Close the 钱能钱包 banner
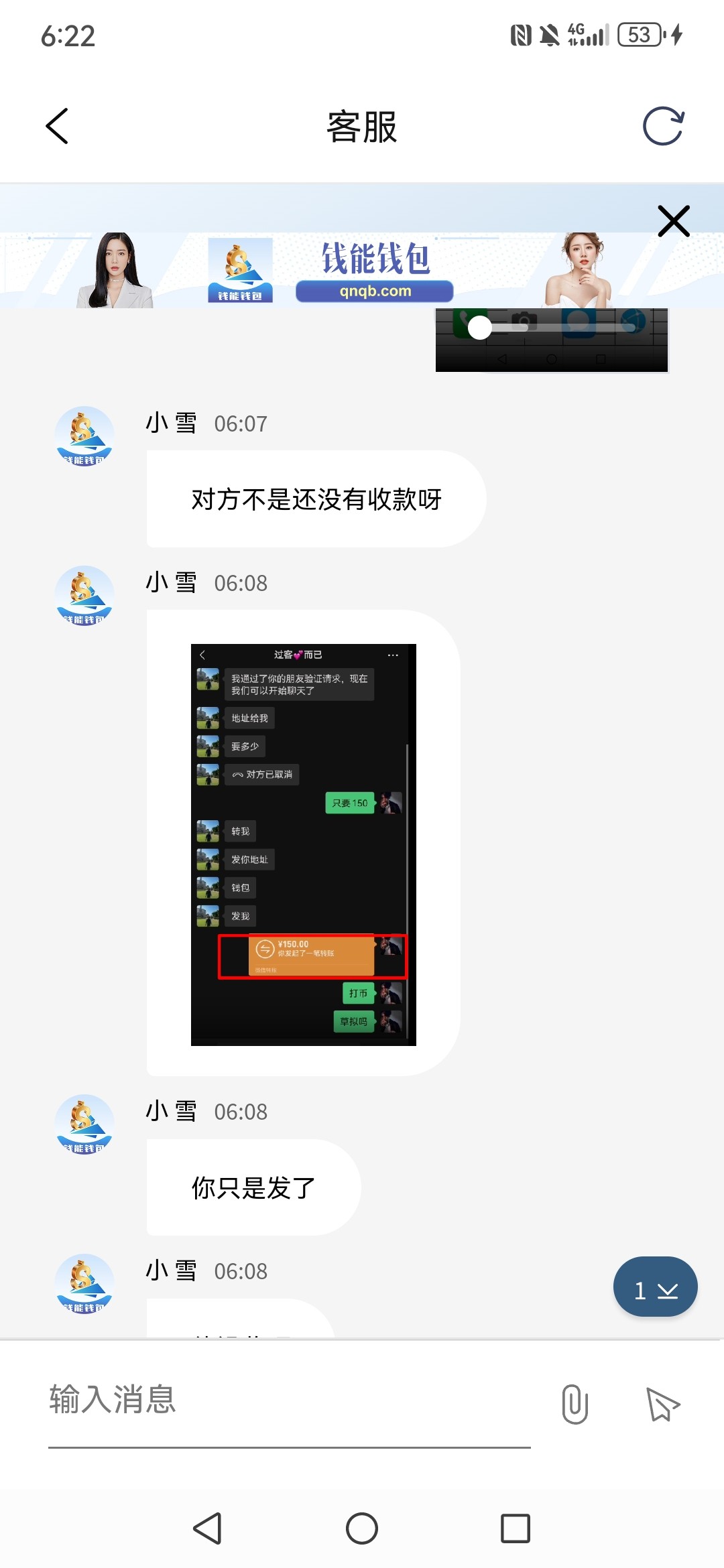This screenshot has height=1568, width=724. tap(673, 221)
